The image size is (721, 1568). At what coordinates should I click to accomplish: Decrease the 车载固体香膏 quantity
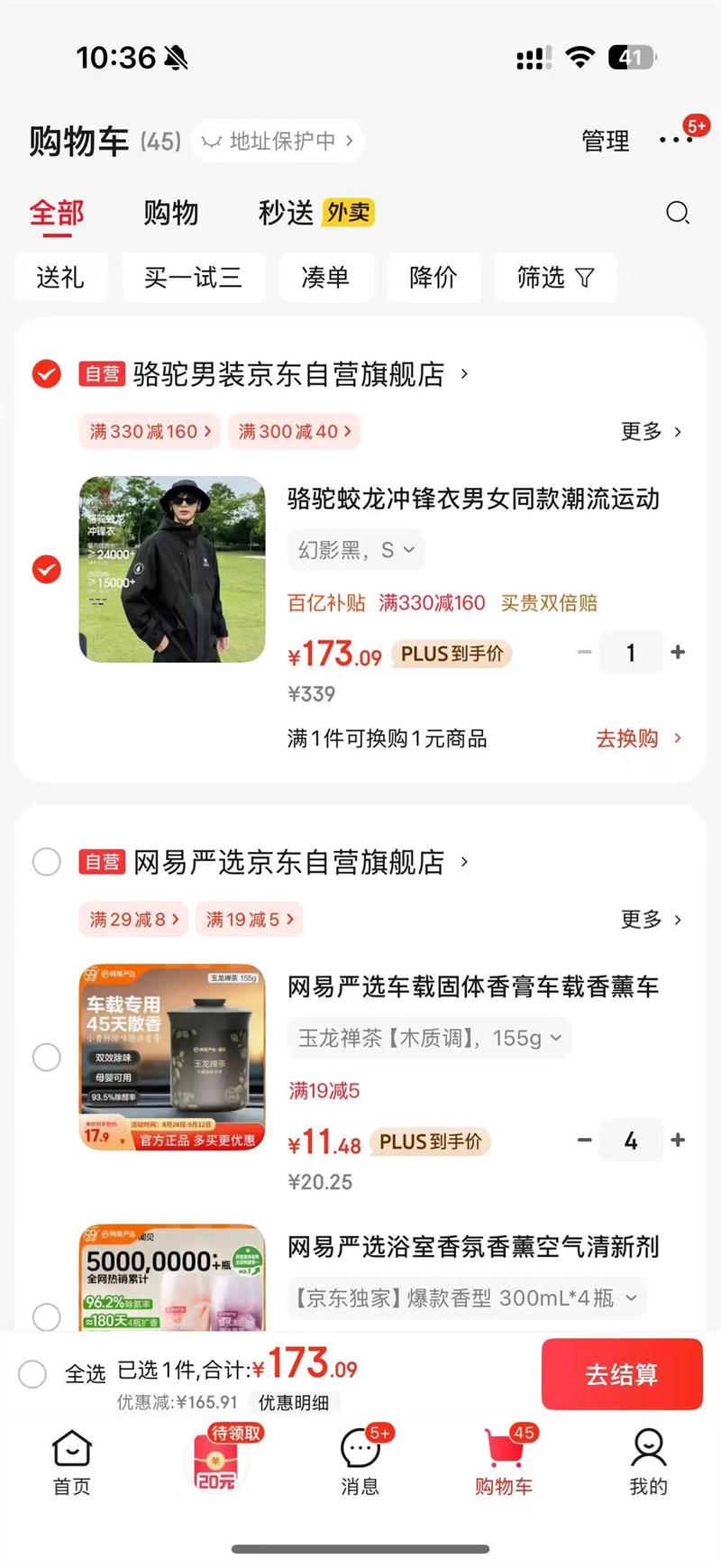(x=585, y=1141)
